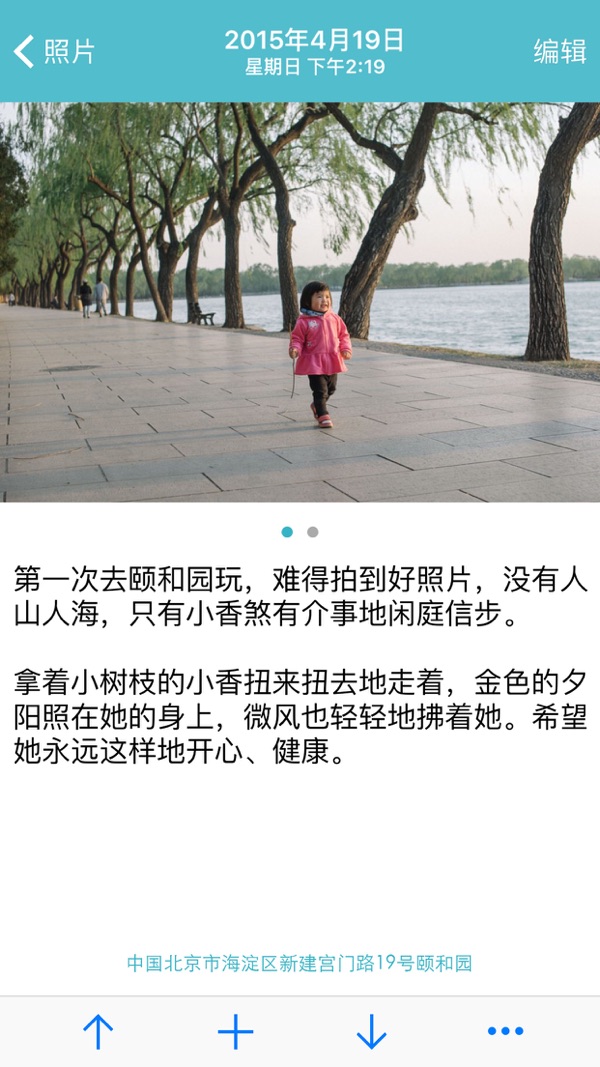Image resolution: width=600 pixels, height=1067 pixels.
Task: Open the more options ellipsis menu
Action: coord(505,1031)
